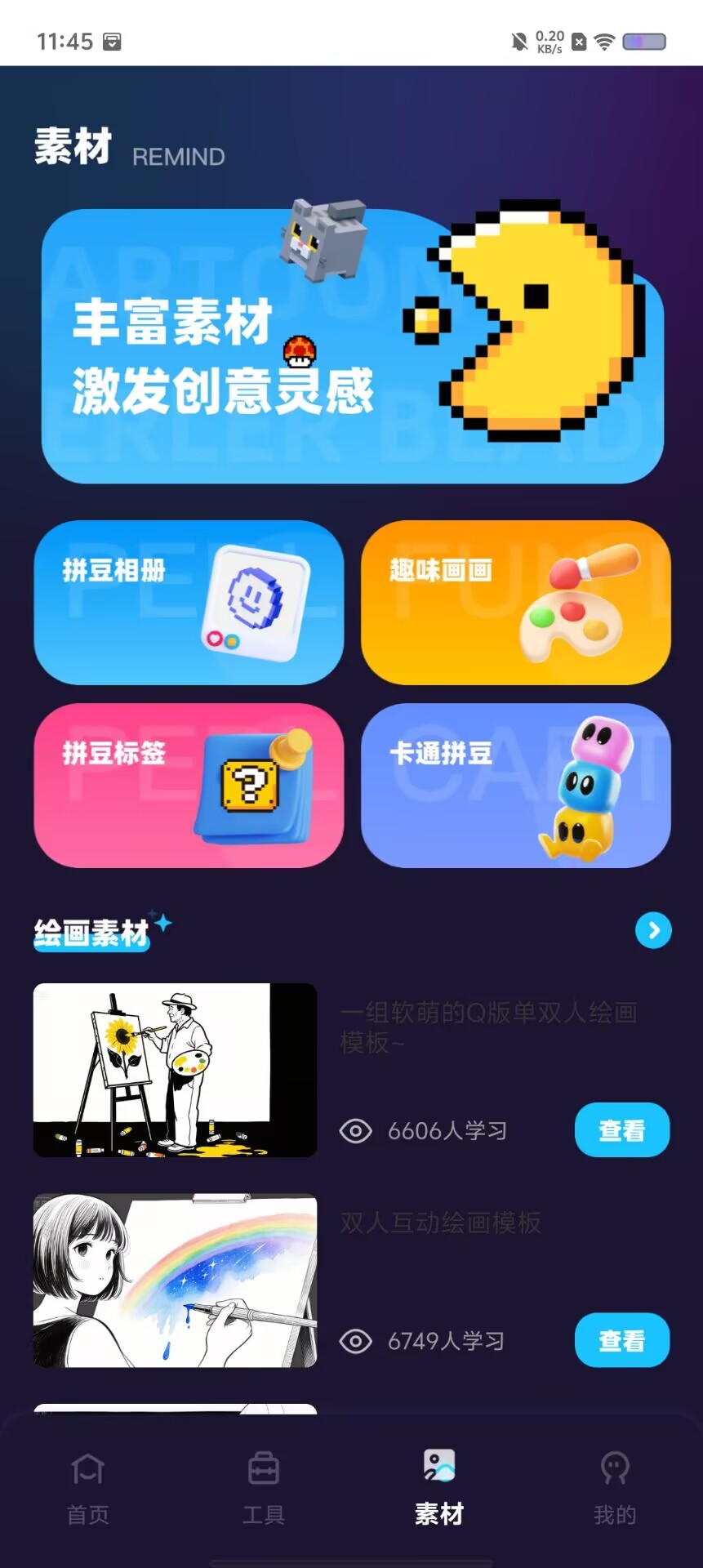
Task: Open the 卡通拼豆 card
Action: pos(516,786)
